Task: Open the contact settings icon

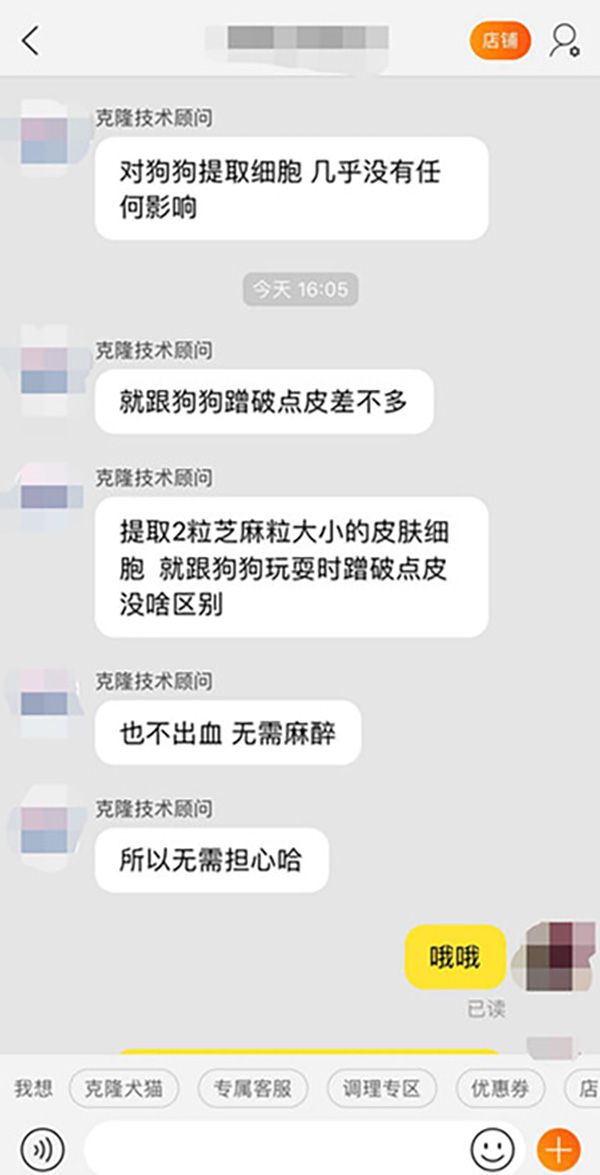Action: click(x=564, y=41)
